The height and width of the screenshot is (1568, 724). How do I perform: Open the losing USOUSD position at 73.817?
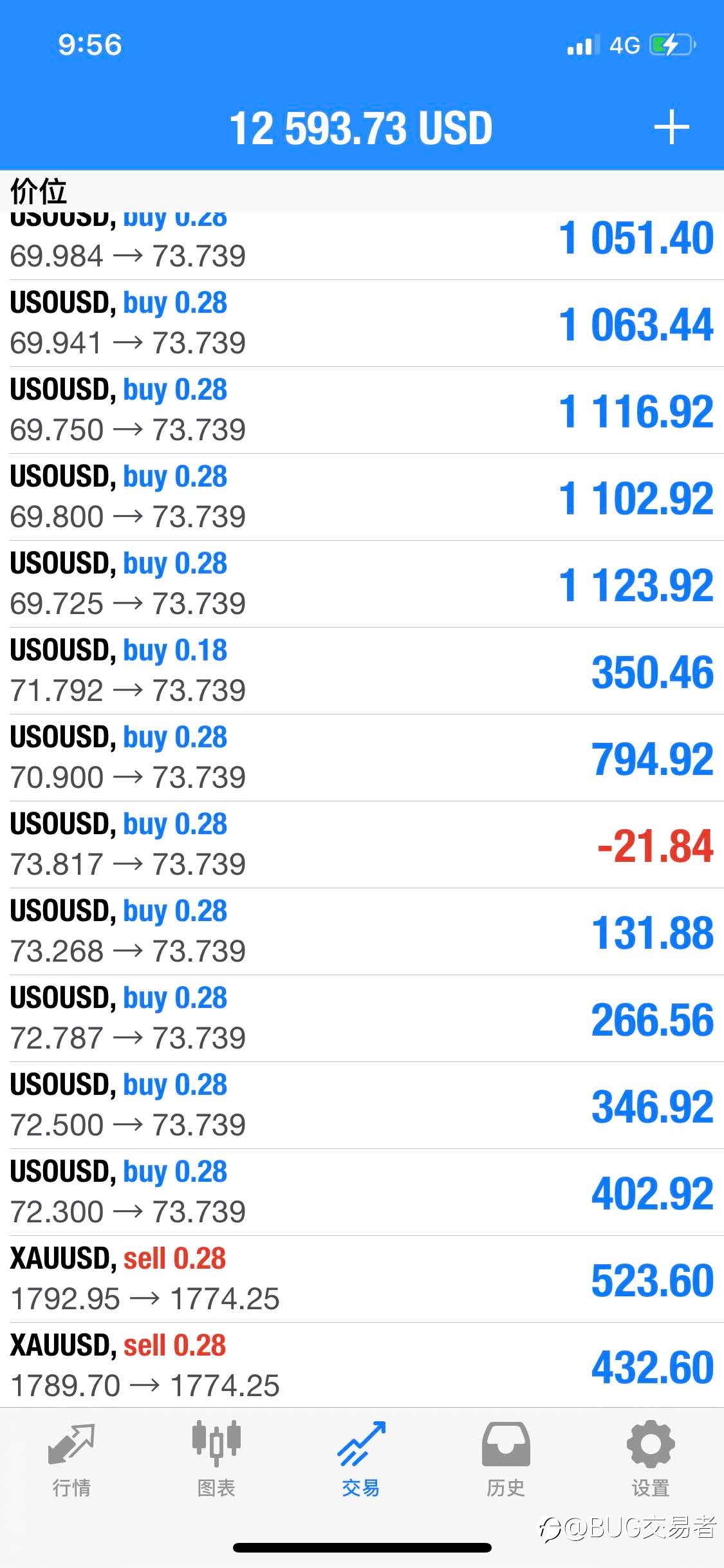coord(362,845)
